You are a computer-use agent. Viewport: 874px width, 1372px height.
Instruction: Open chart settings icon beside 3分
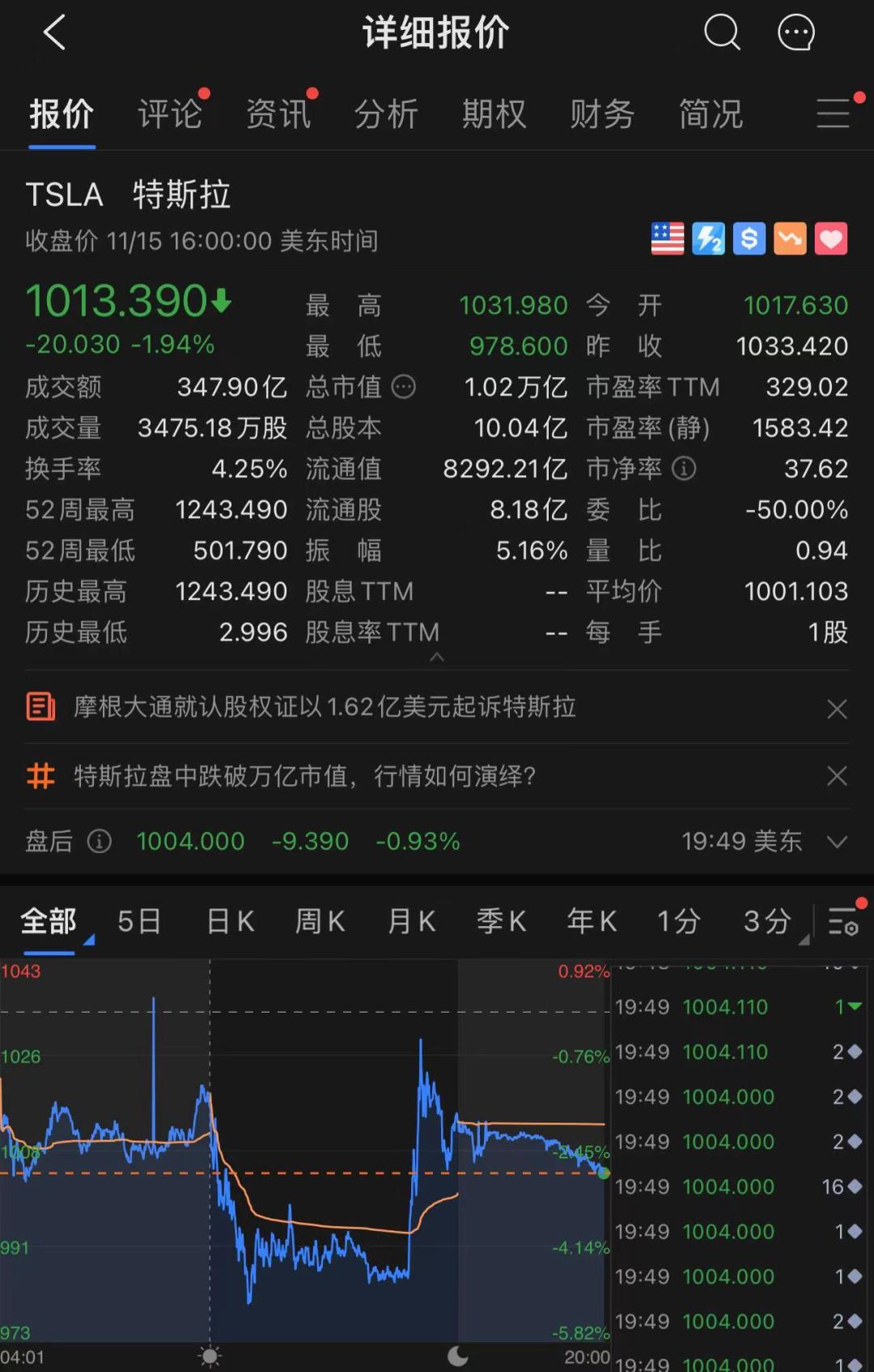click(843, 921)
